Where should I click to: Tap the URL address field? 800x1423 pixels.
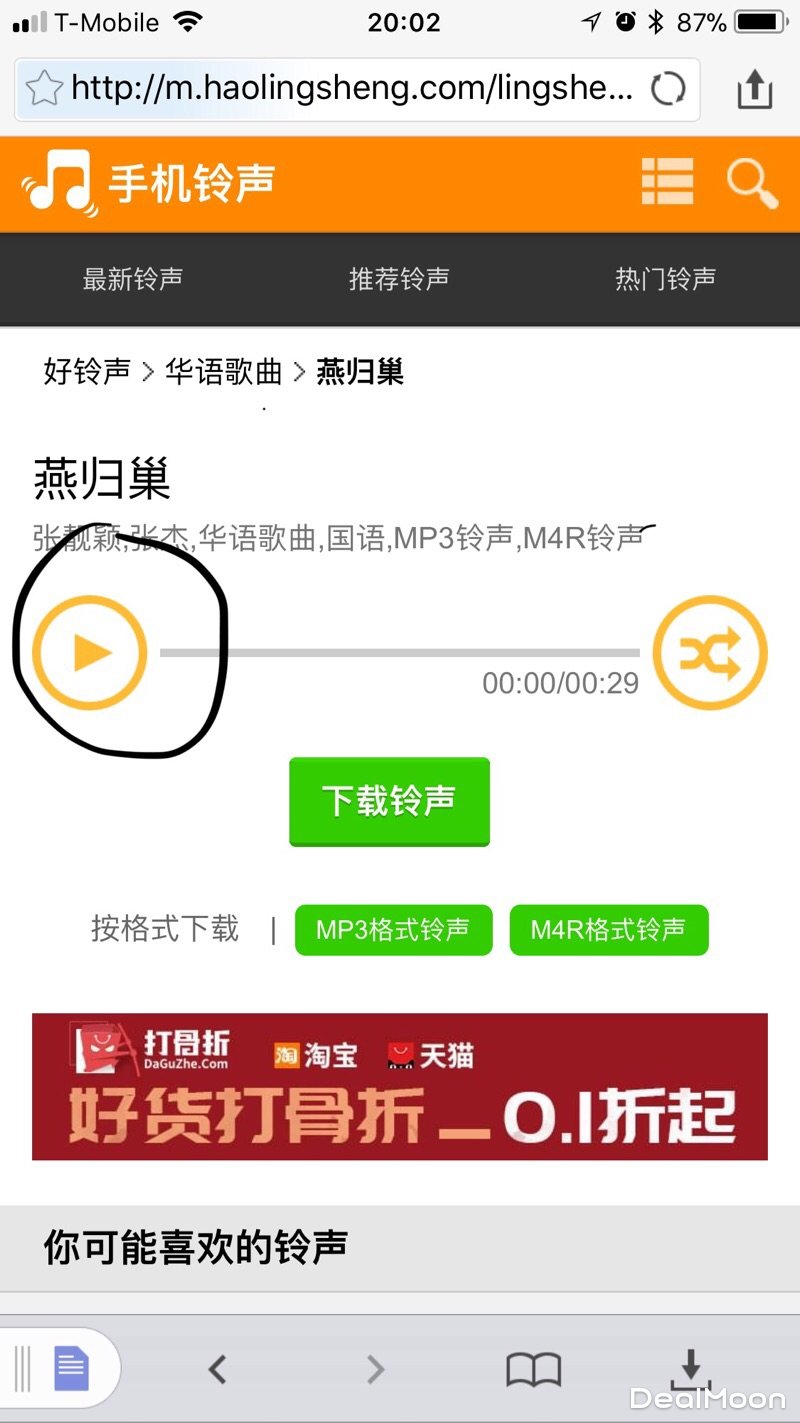pyautogui.click(x=350, y=90)
